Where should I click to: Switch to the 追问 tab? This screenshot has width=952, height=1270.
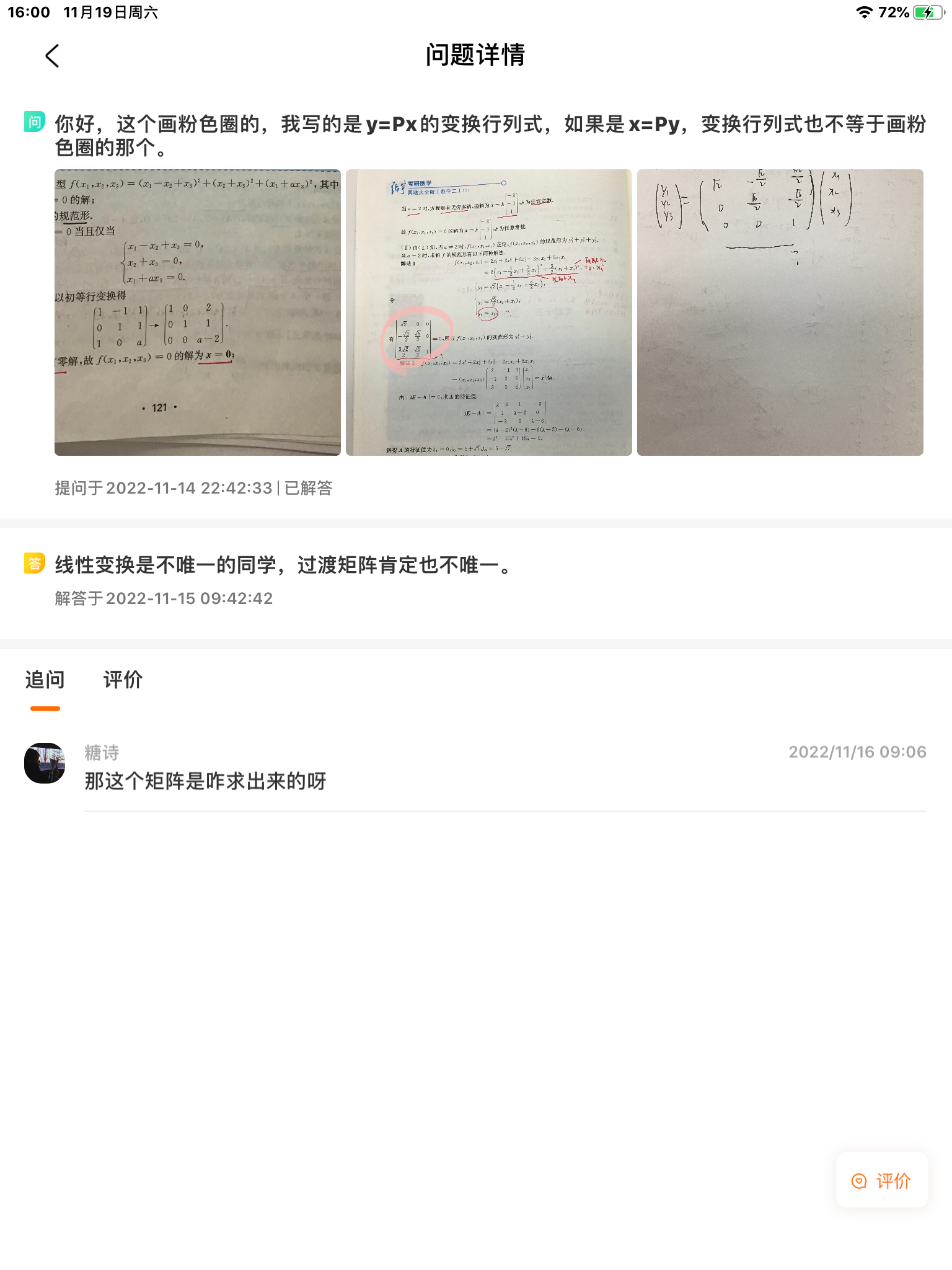43,680
